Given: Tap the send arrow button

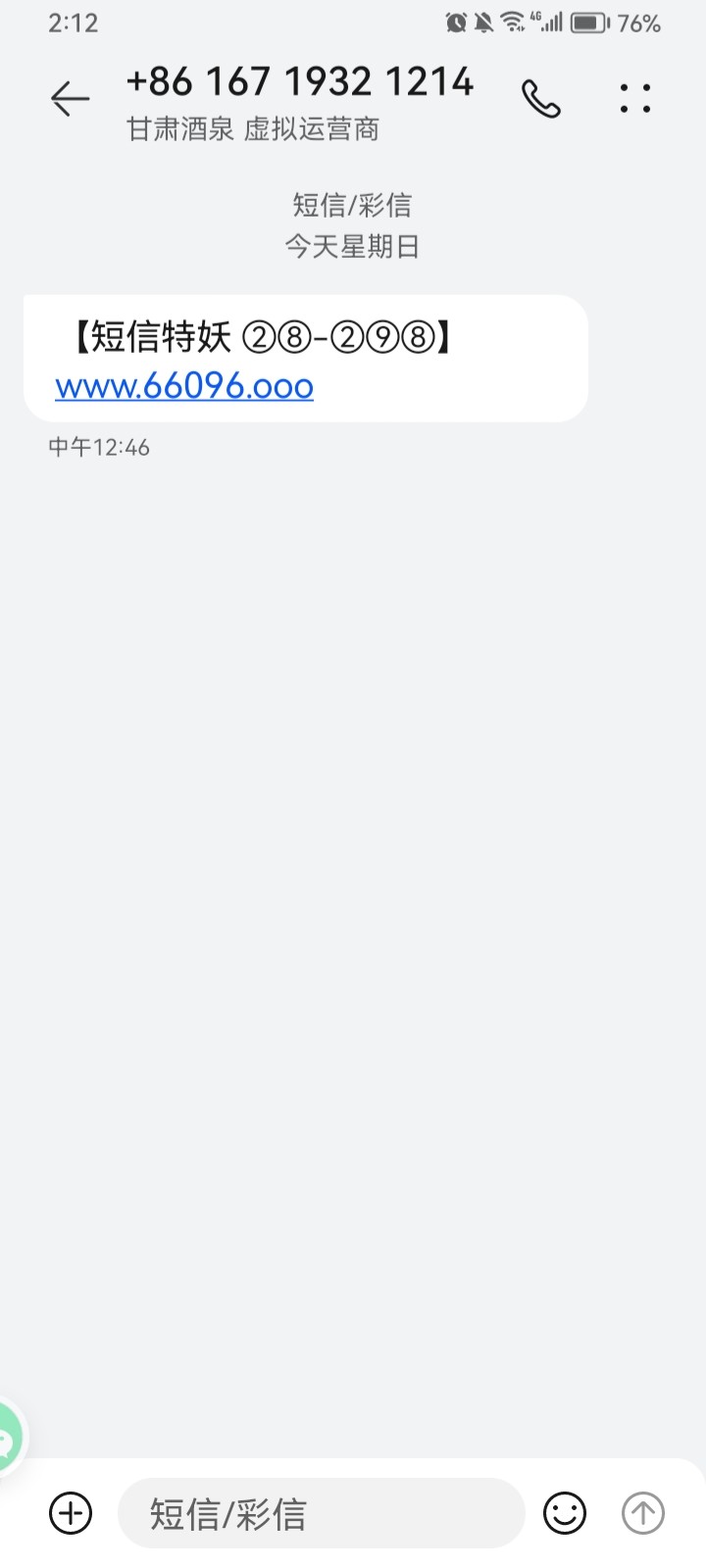Looking at the screenshot, I should [x=642, y=1513].
